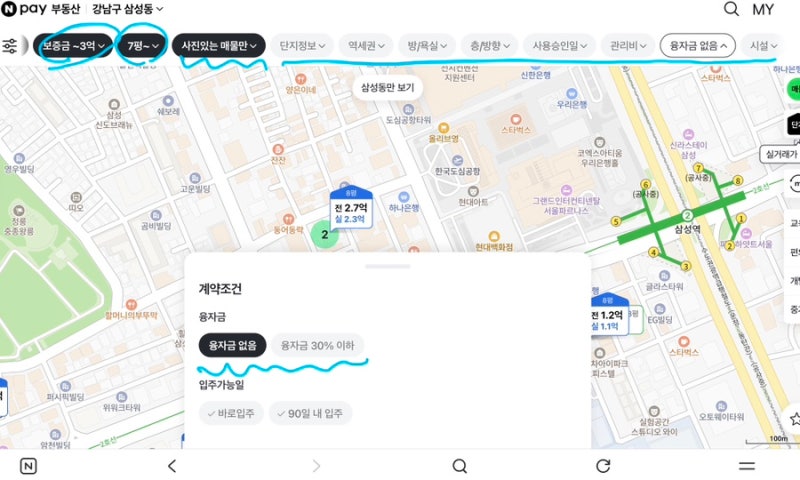This screenshot has height=480, width=800.
Task: Select the 융자금 30% 이하 option
Action: click(x=317, y=345)
